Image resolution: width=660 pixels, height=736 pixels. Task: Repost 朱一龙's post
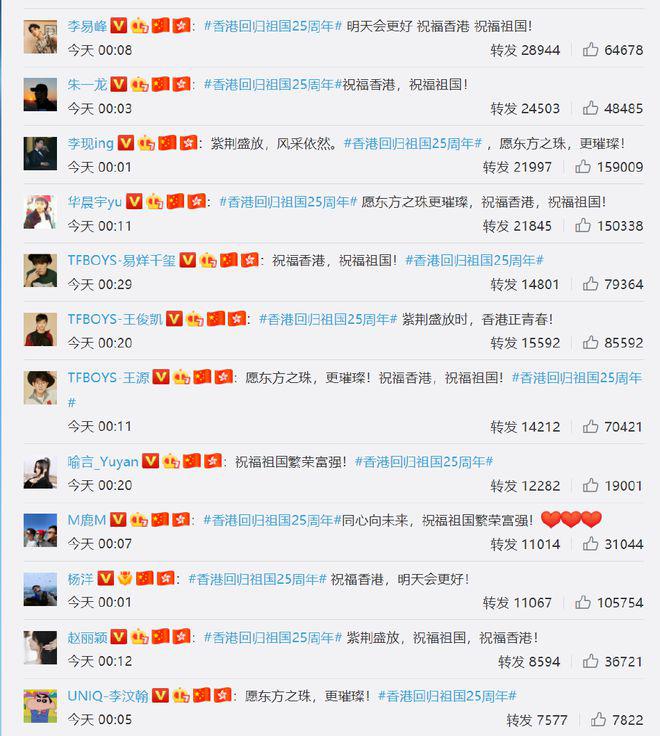(x=525, y=108)
